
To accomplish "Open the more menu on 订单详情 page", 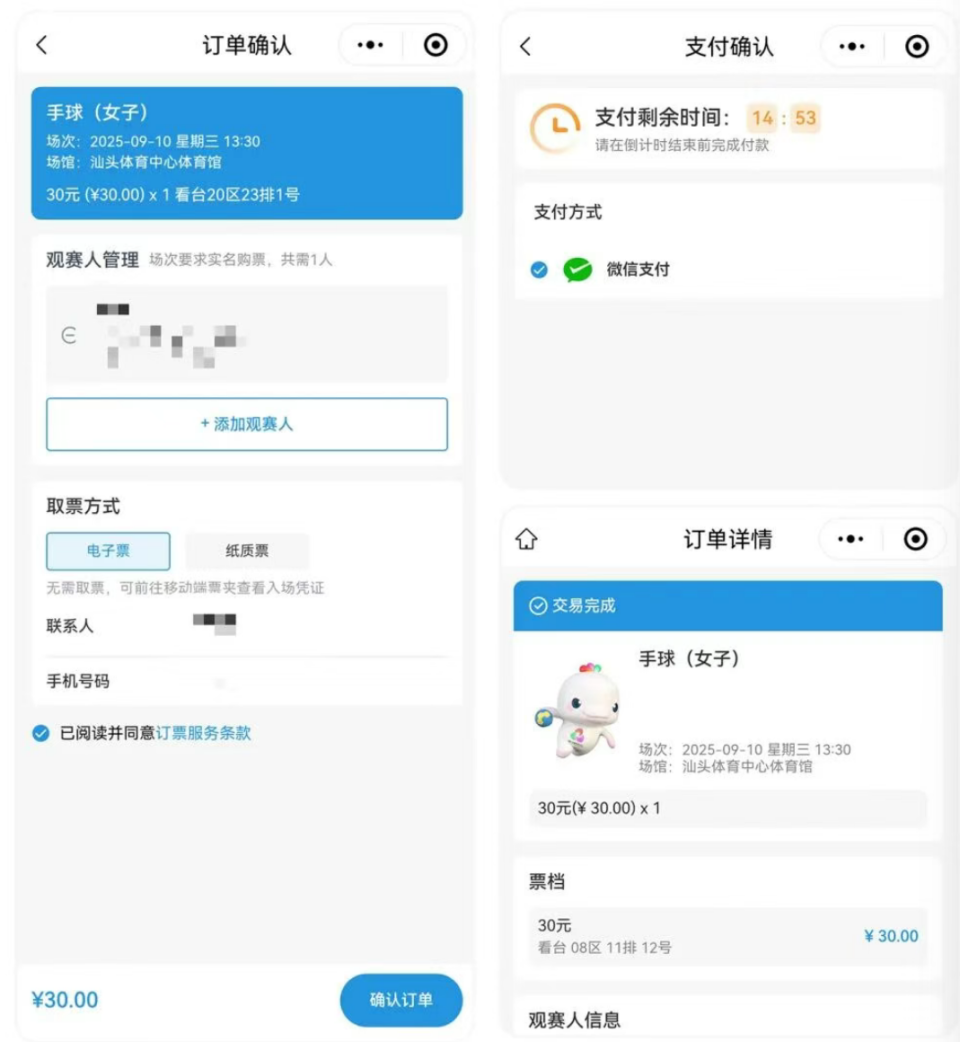I will coord(851,539).
